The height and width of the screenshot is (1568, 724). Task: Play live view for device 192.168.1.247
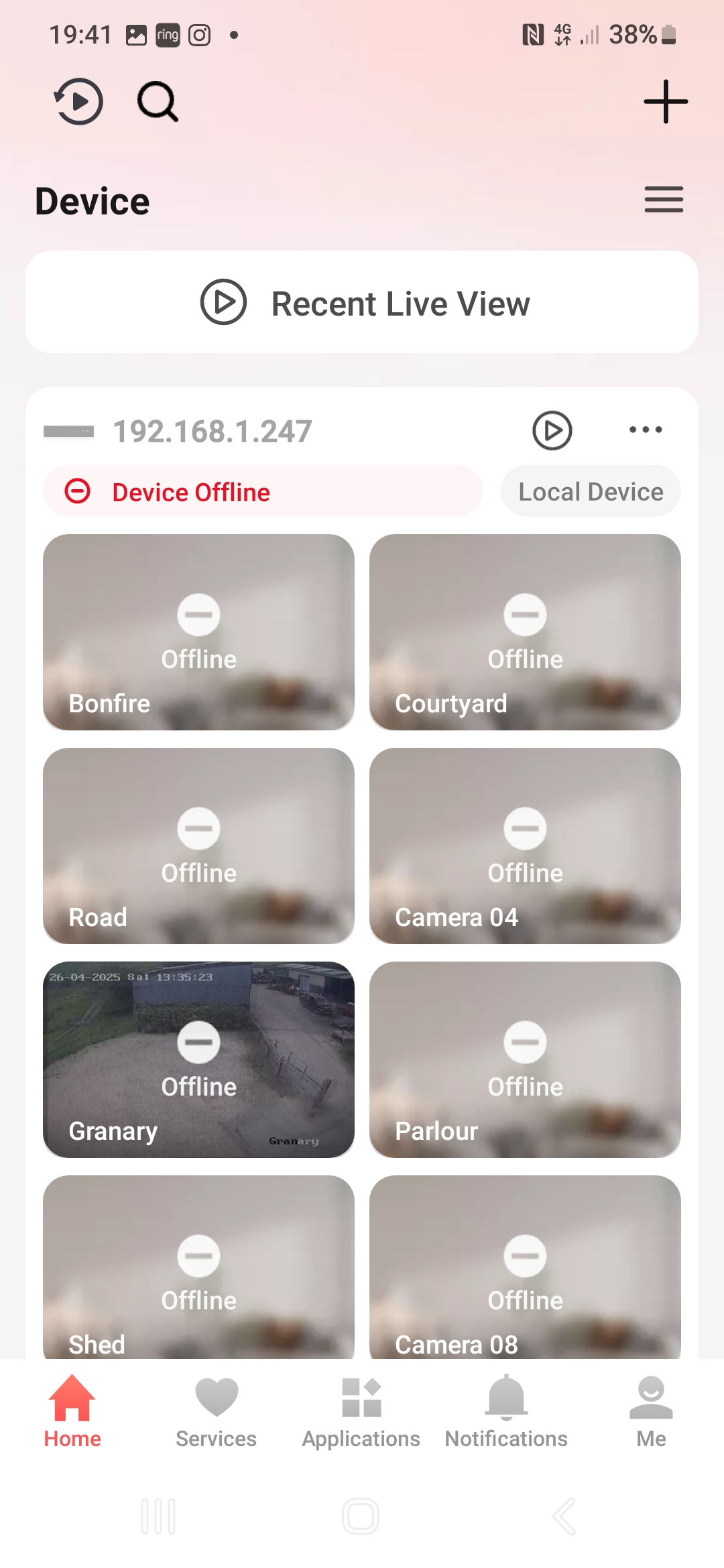(x=552, y=430)
